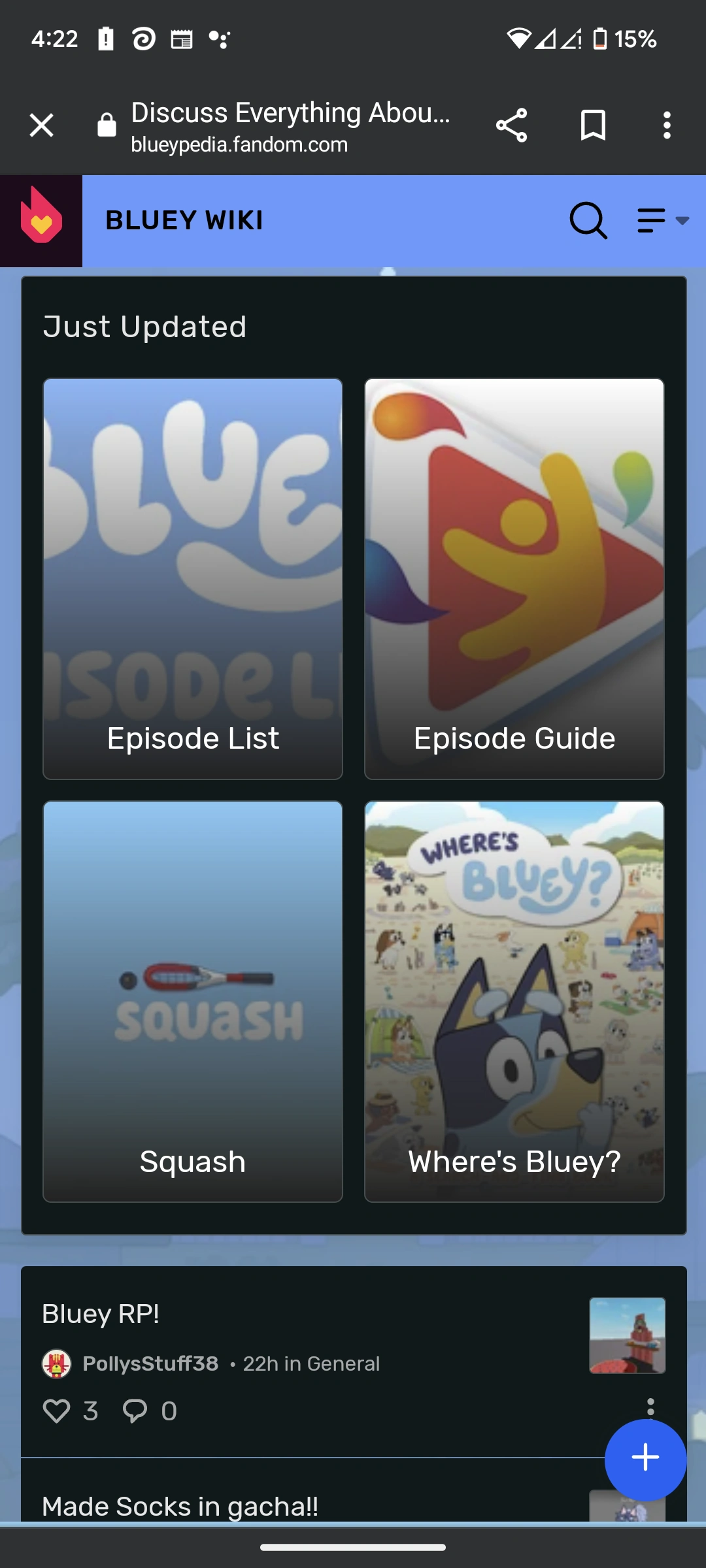Open more options for Bluey RP! post
The height and width of the screenshot is (1568, 706).
point(650,1405)
